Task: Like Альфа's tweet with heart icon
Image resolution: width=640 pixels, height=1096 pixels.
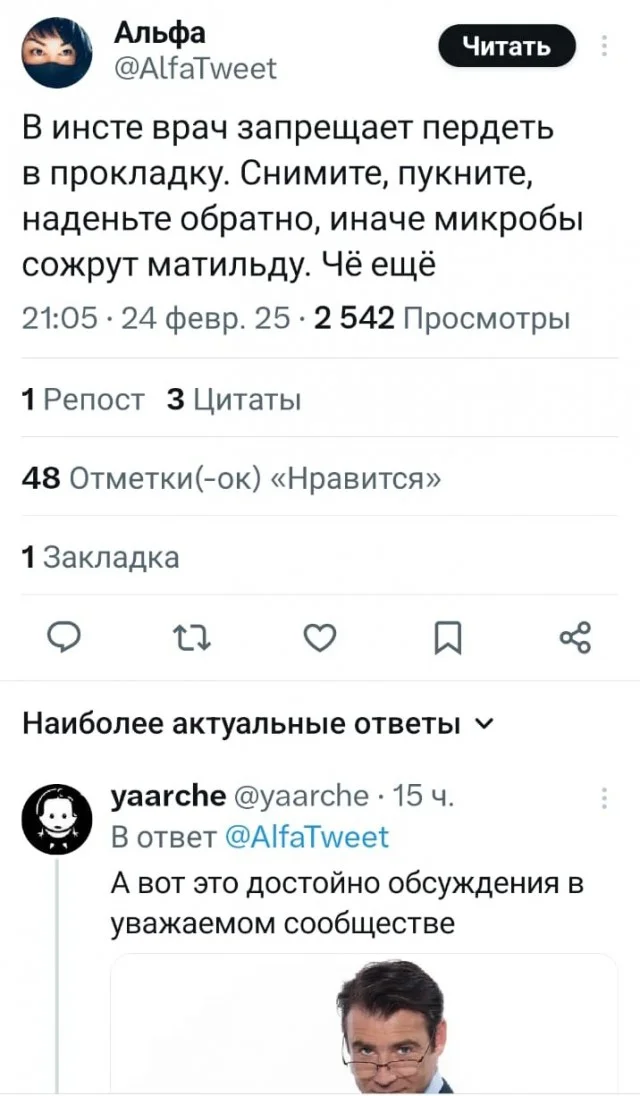Action: coord(318,636)
